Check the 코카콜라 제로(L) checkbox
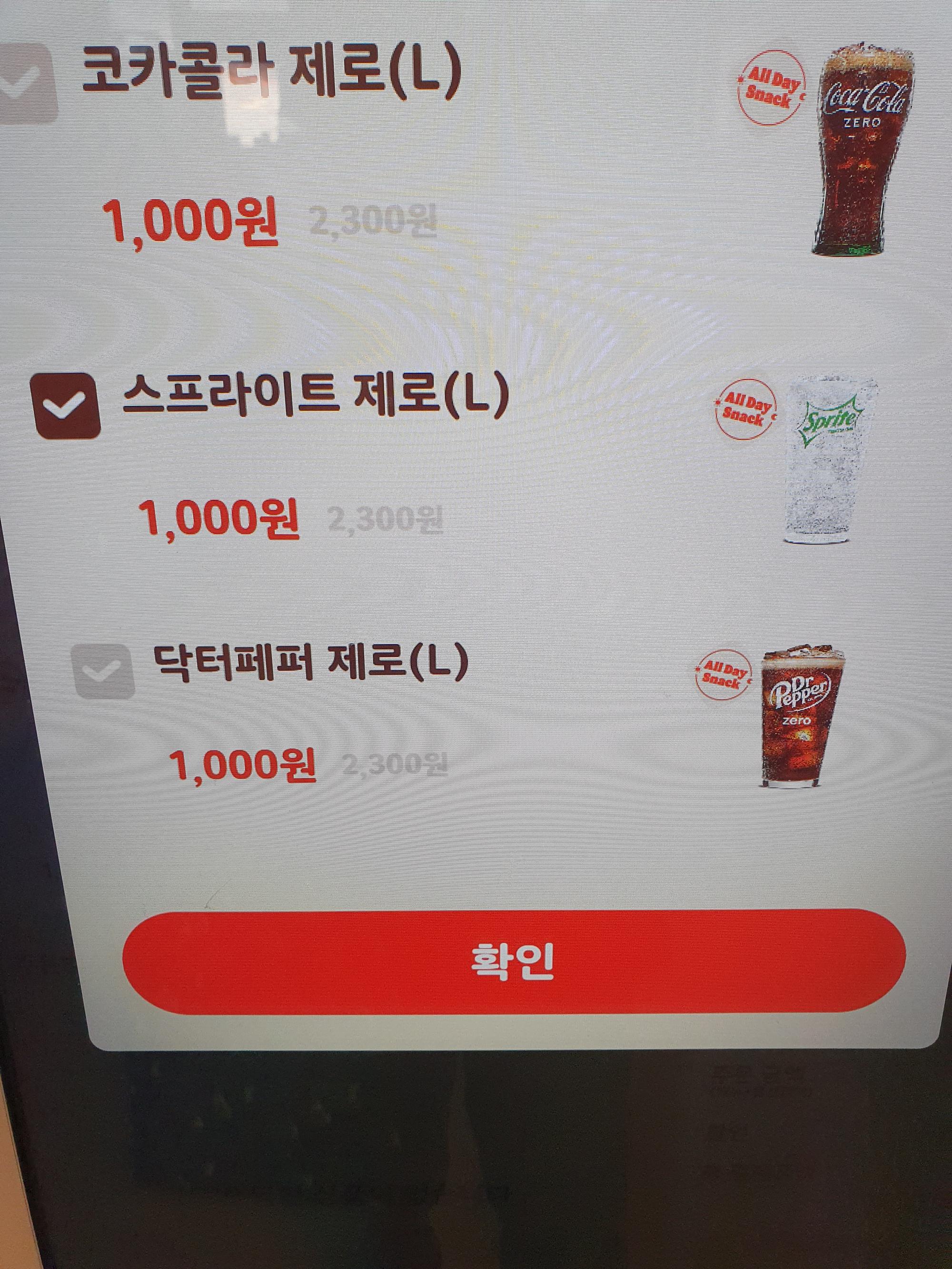This screenshot has width=952, height=1269. (26, 83)
